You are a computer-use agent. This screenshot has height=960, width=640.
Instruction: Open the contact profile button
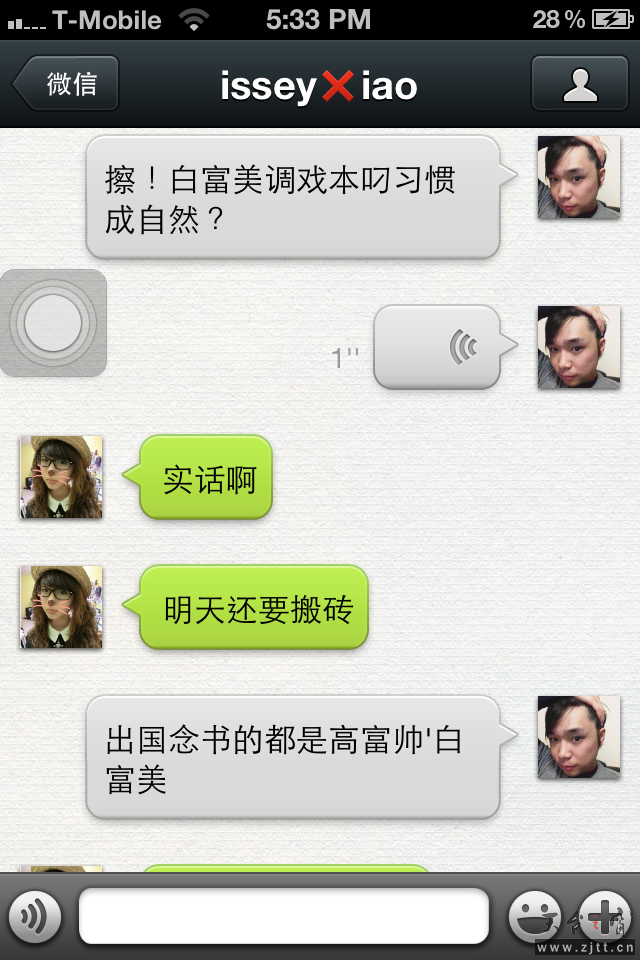coord(579,84)
